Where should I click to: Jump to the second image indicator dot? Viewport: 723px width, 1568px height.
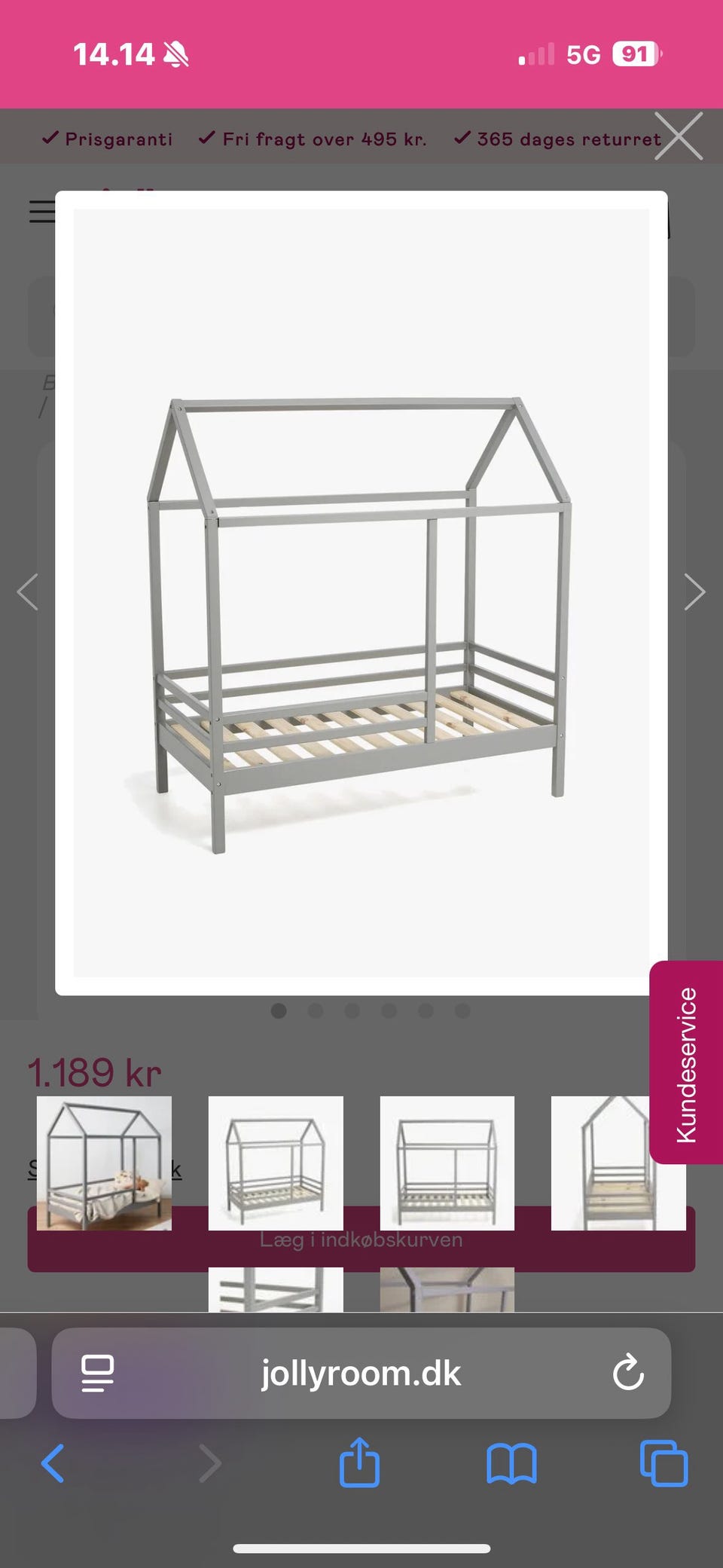coord(316,1010)
